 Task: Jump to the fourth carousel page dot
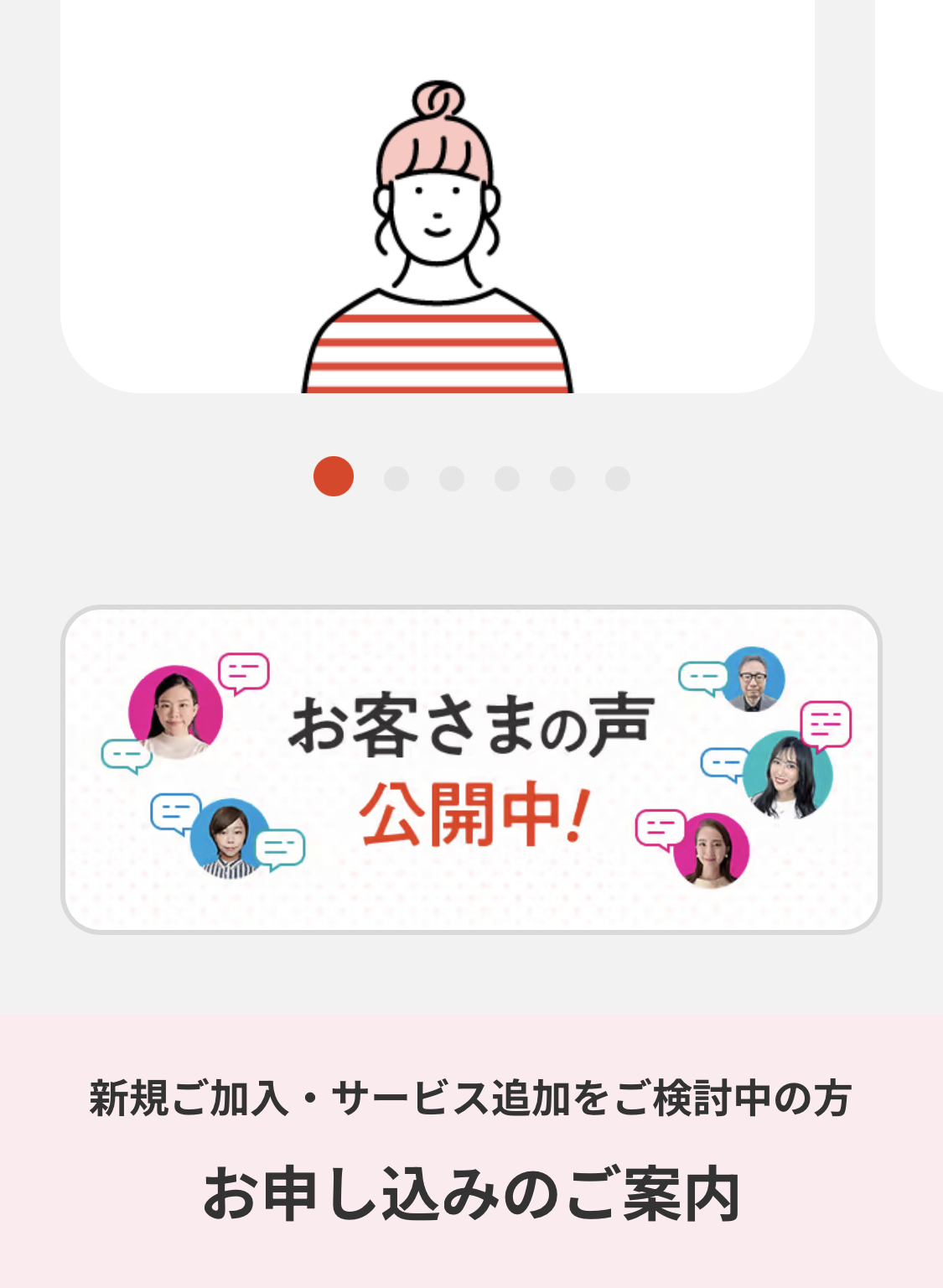click(x=507, y=479)
